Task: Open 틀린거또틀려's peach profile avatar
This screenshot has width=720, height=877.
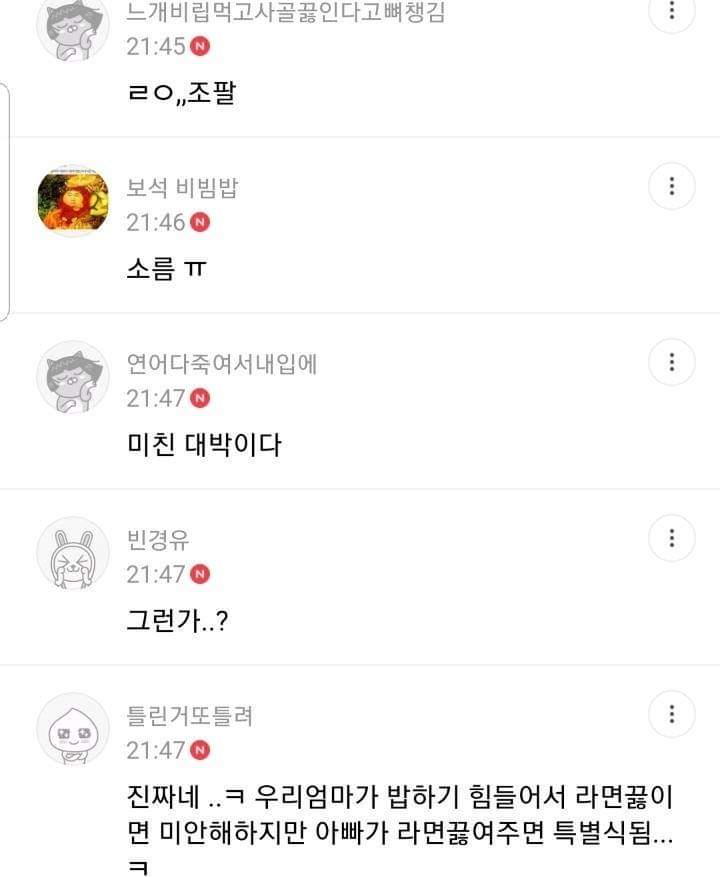Action: [73, 729]
